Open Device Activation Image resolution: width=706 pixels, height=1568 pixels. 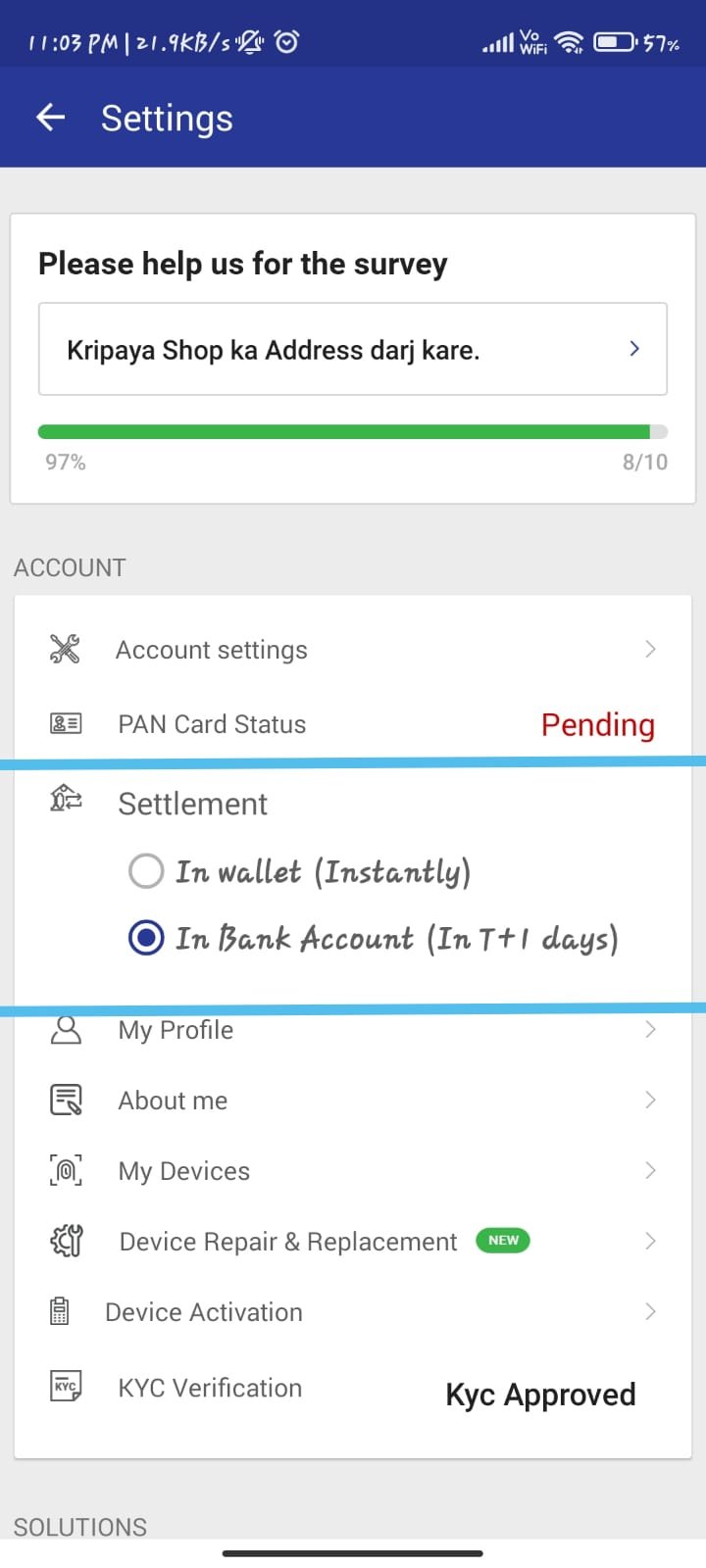pos(353,1312)
